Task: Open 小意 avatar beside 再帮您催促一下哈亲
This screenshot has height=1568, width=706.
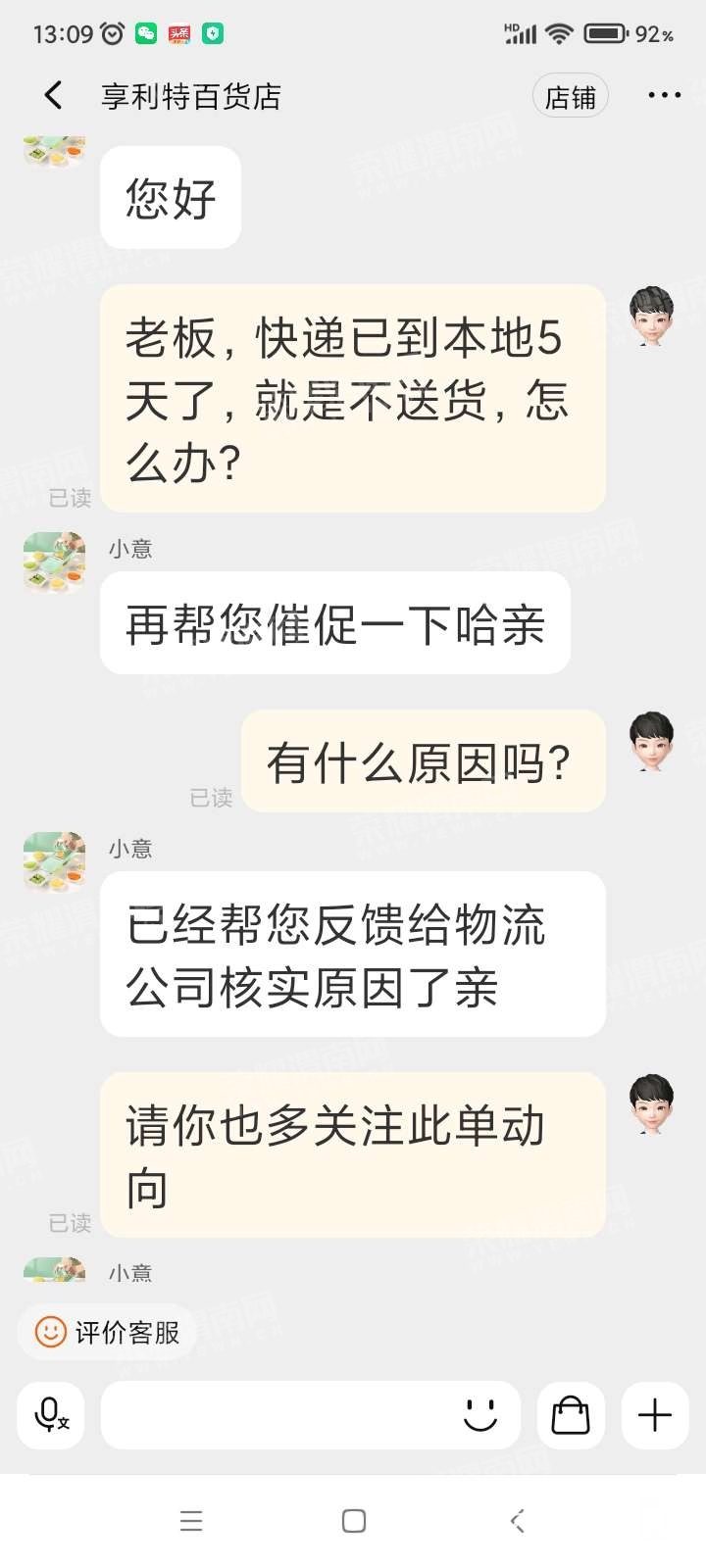Action: (x=54, y=563)
